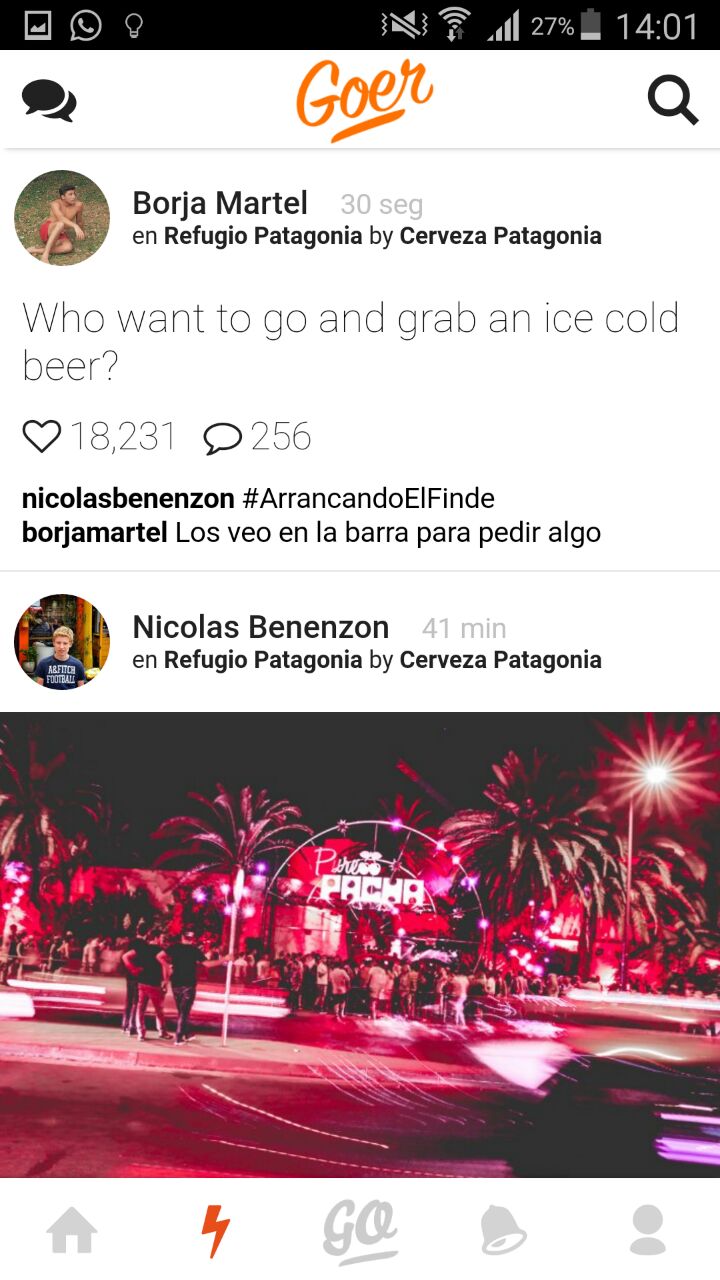This screenshot has height=1280, width=720.
Task: Open Nicolas Benenzon's profile picture
Action: coord(62,642)
